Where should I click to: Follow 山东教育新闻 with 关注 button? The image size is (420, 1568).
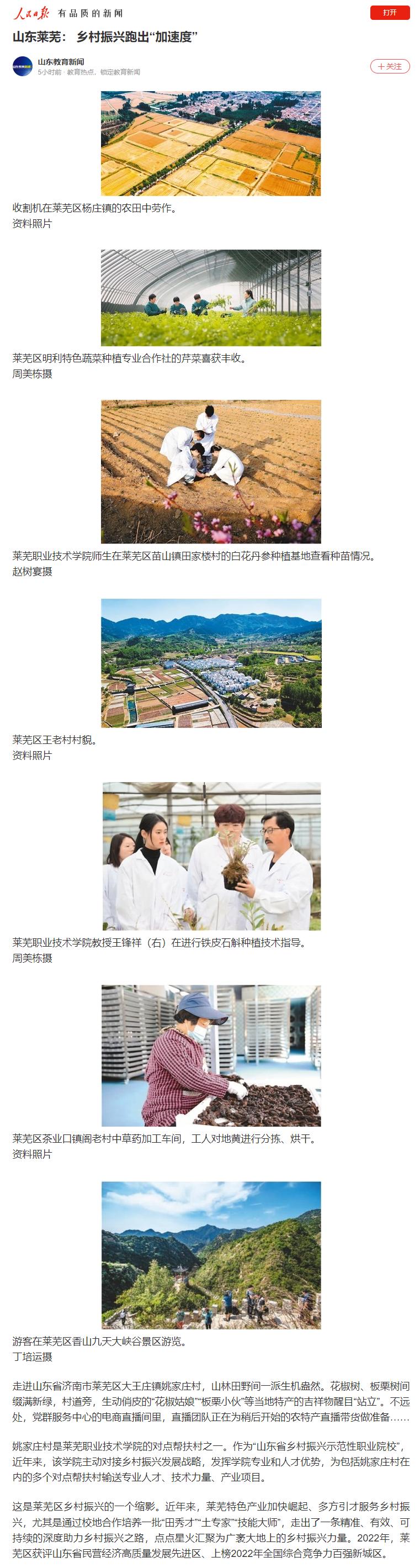390,66
